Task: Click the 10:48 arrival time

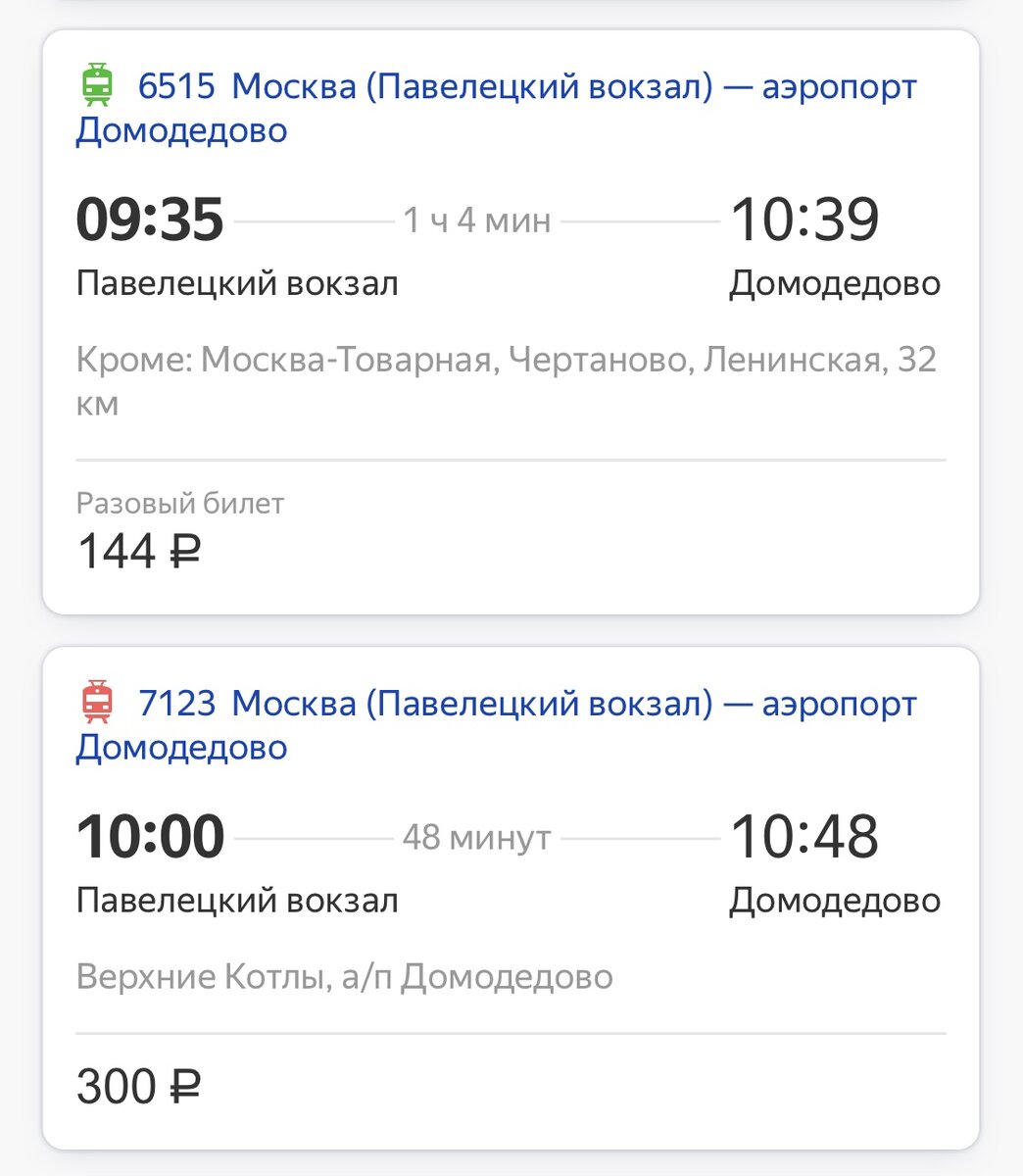Action: tap(805, 837)
